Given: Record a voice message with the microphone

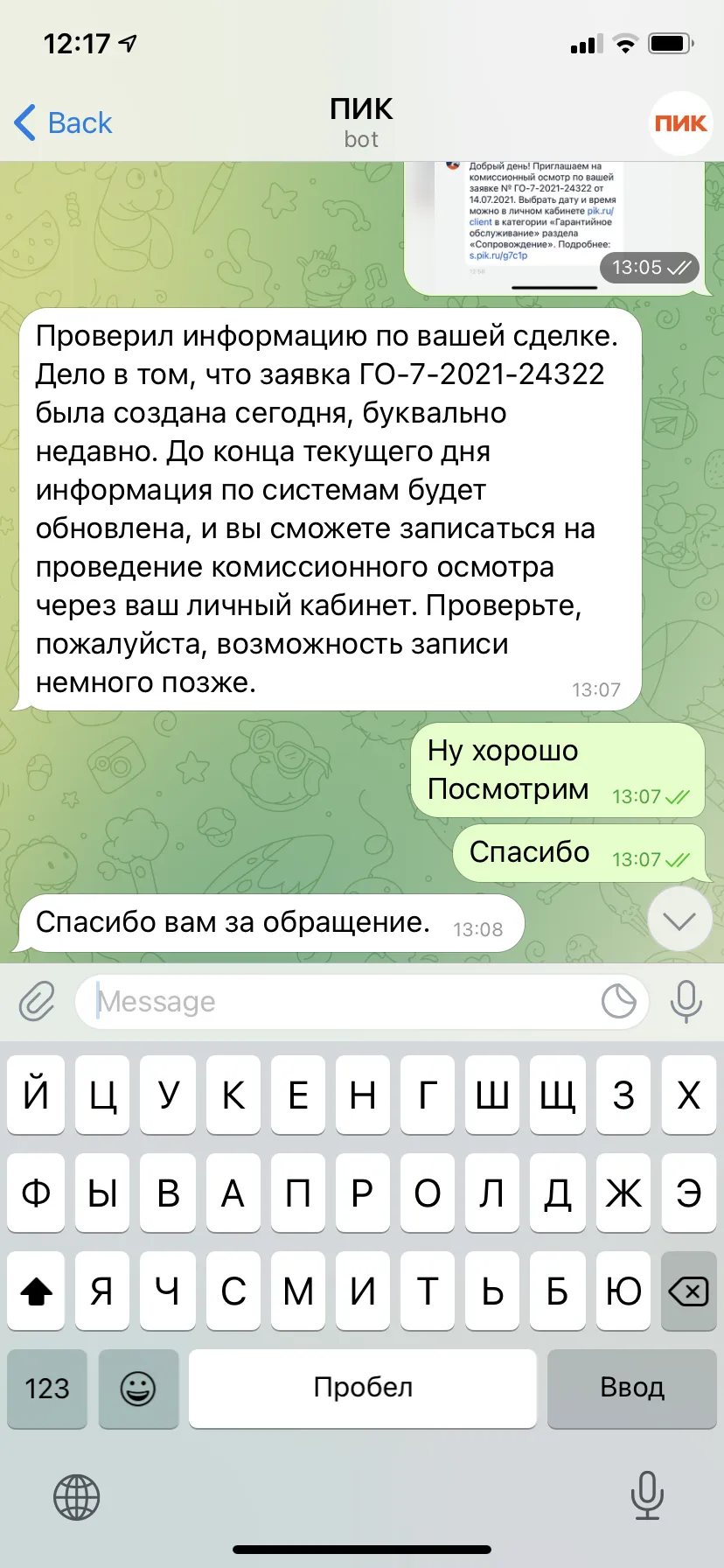Looking at the screenshot, I should pyautogui.click(x=686, y=1001).
